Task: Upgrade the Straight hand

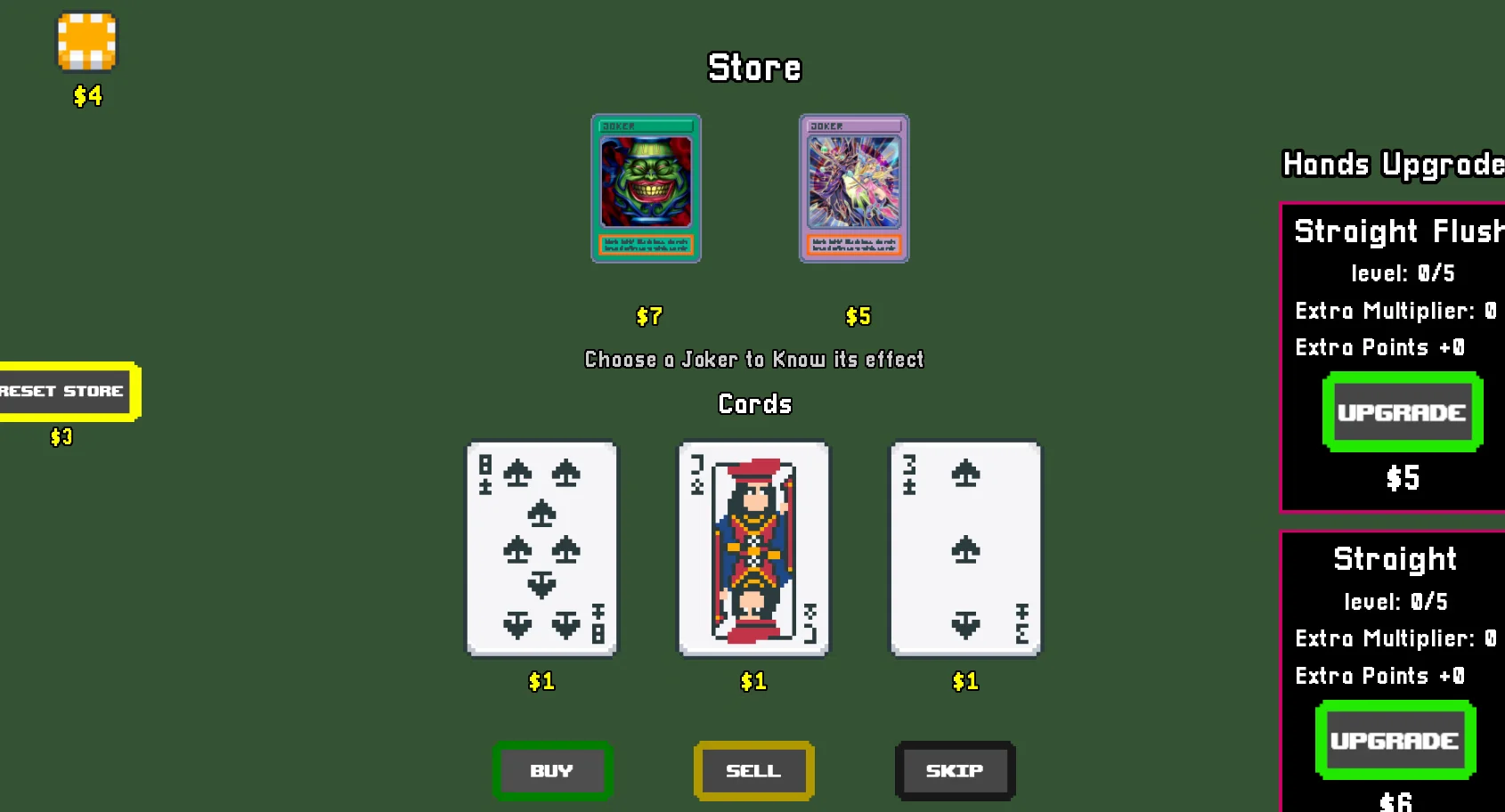Action: (1395, 740)
